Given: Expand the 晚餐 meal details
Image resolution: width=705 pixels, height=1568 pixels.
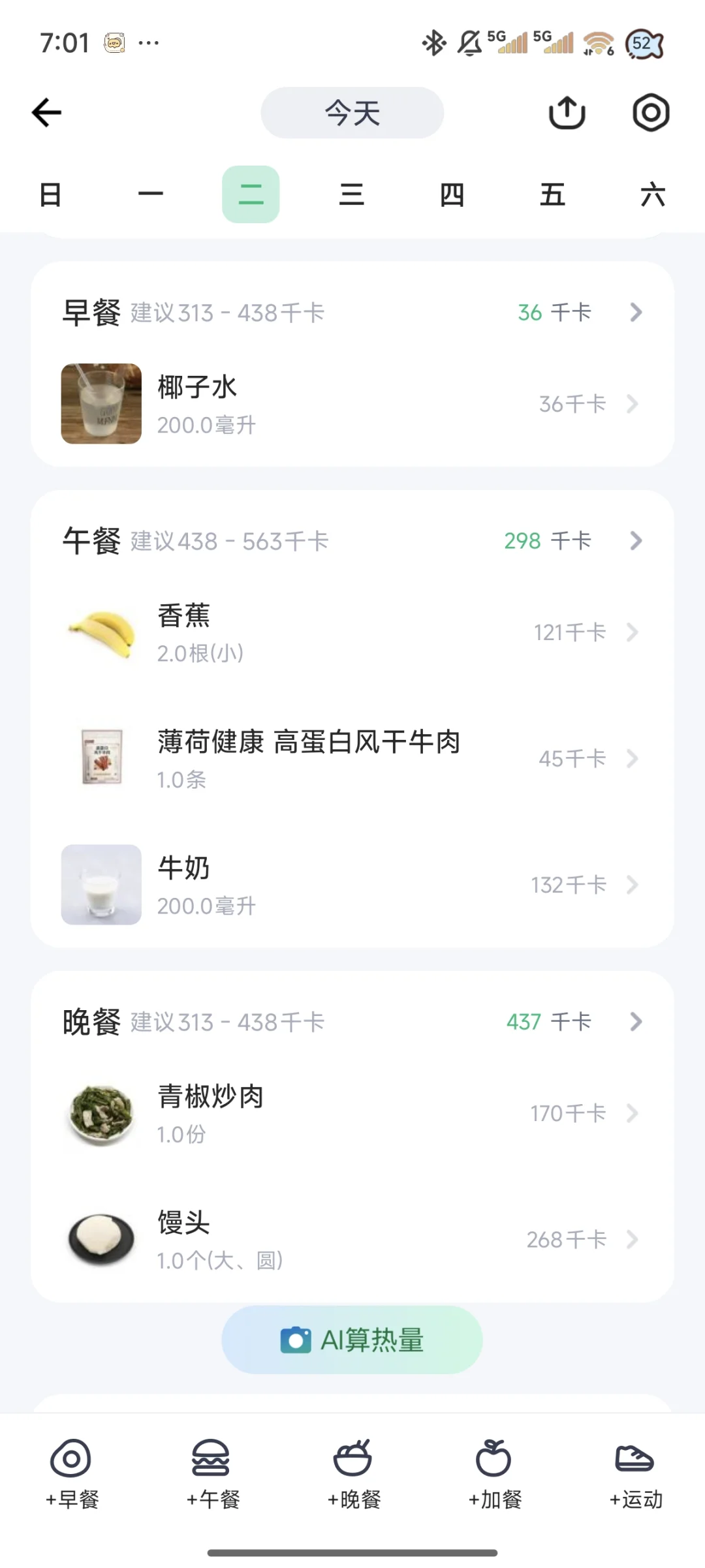Looking at the screenshot, I should (636, 1022).
